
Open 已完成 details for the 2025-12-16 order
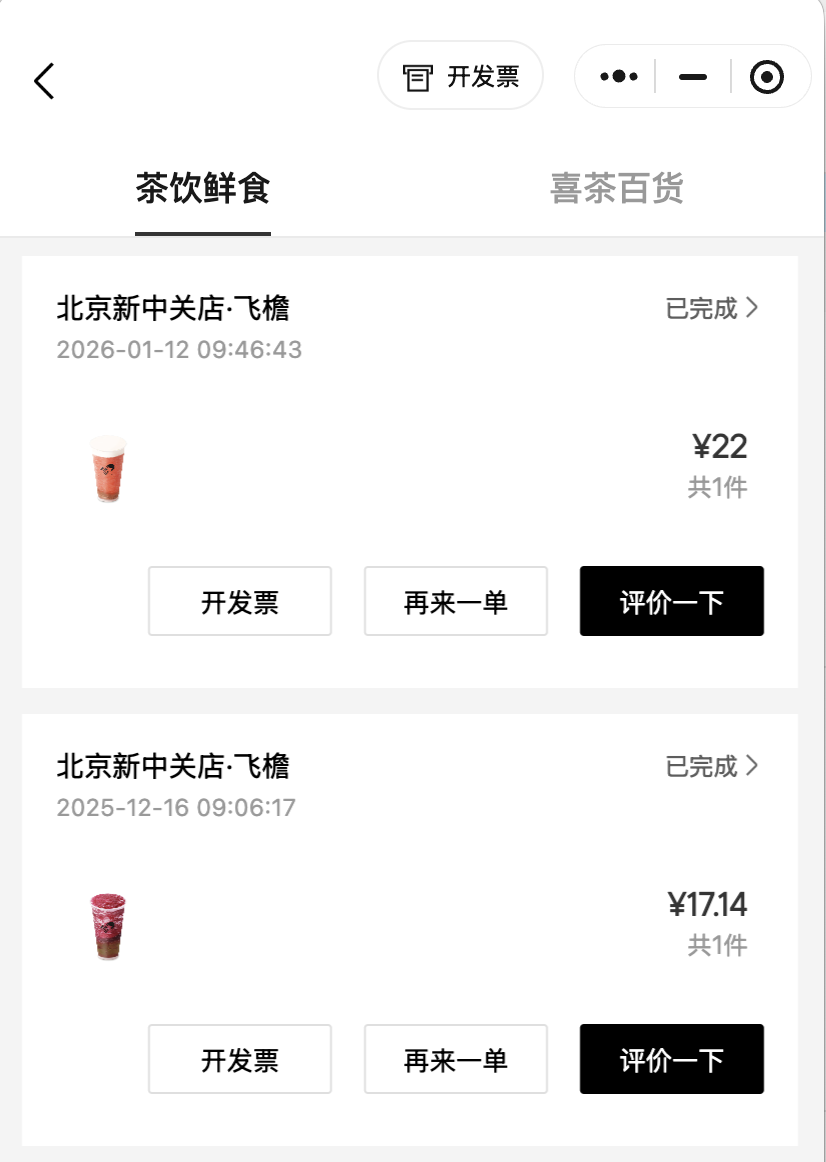click(x=712, y=766)
